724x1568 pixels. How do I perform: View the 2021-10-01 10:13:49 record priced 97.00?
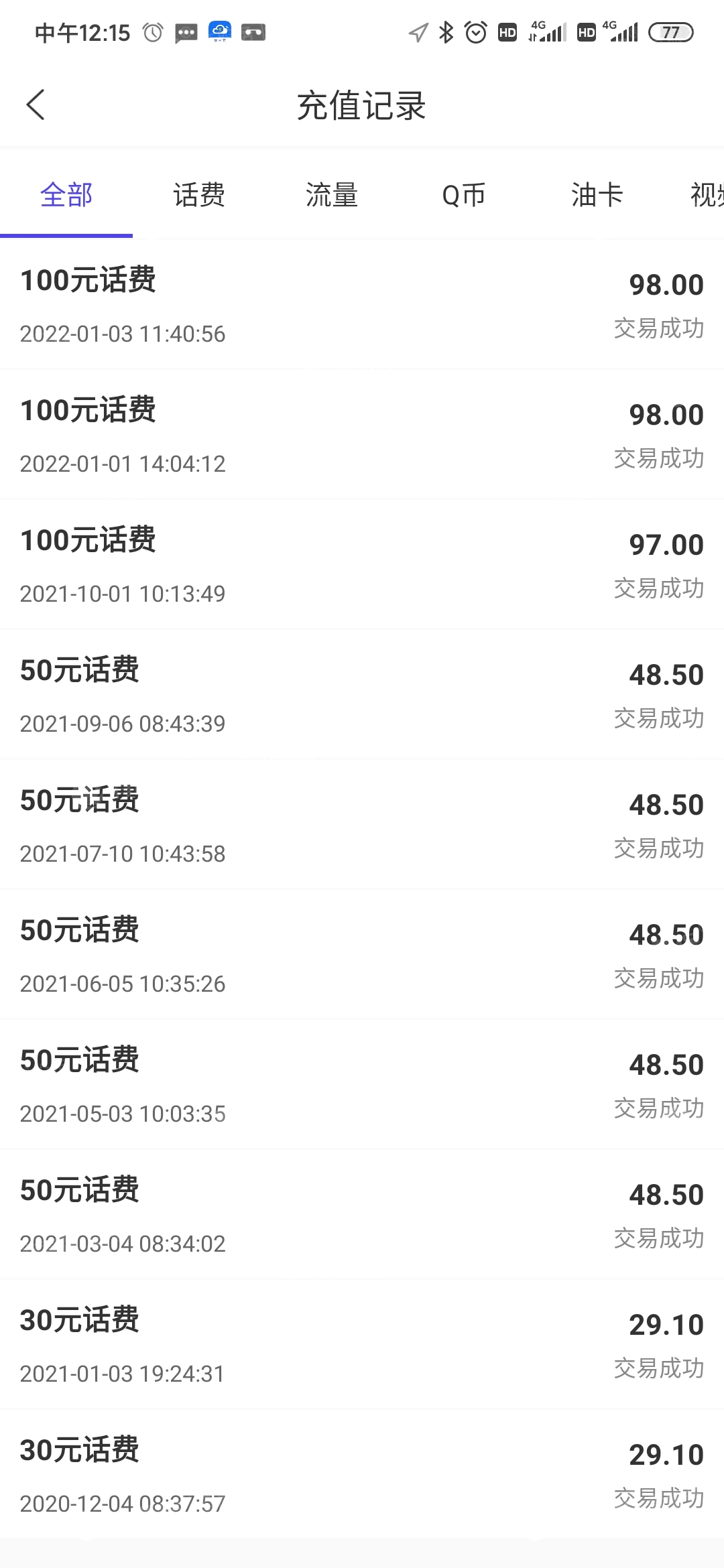(x=362, y=565)
